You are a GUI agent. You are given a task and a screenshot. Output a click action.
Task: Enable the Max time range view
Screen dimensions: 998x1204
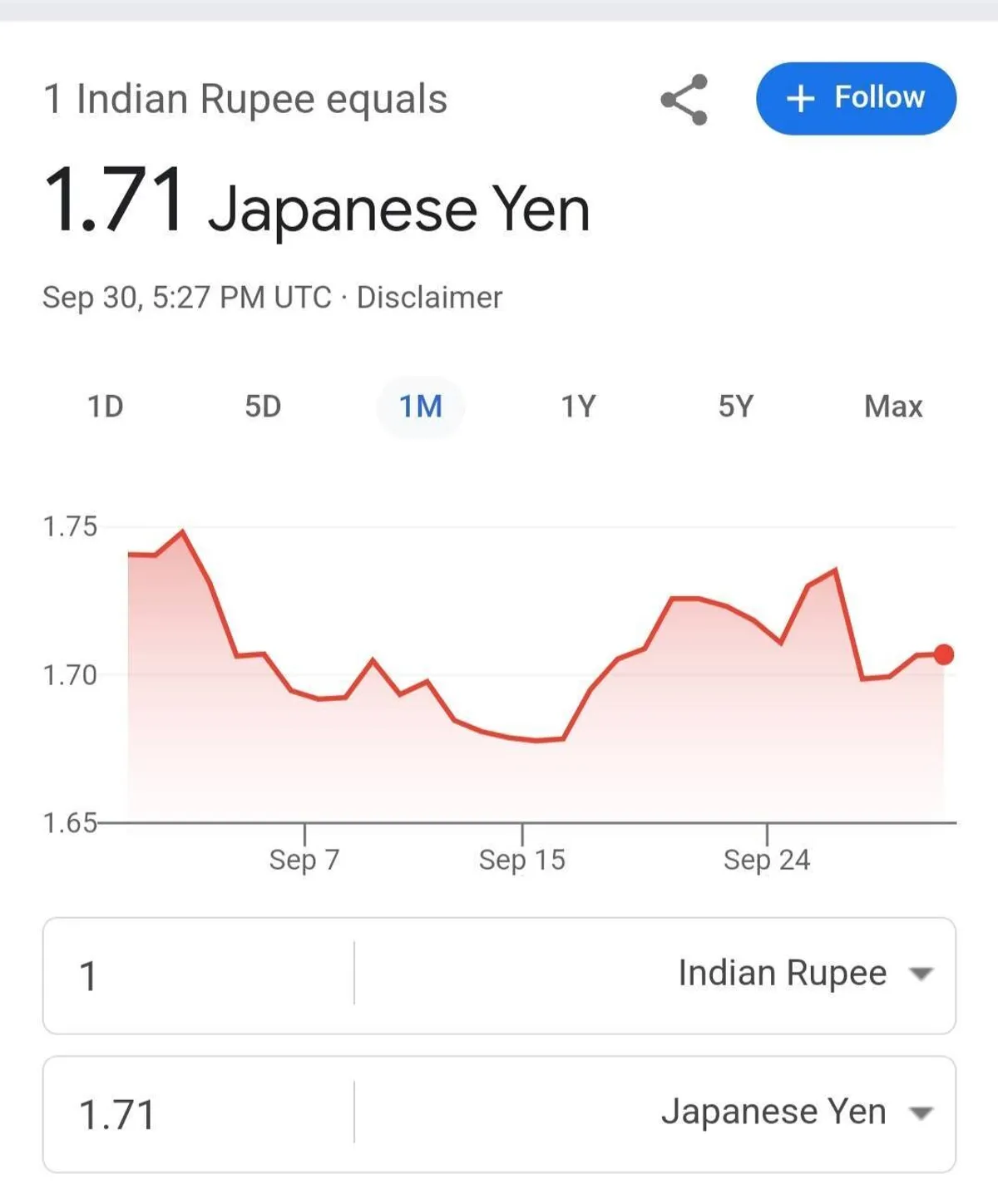click(x=893, y=407)
